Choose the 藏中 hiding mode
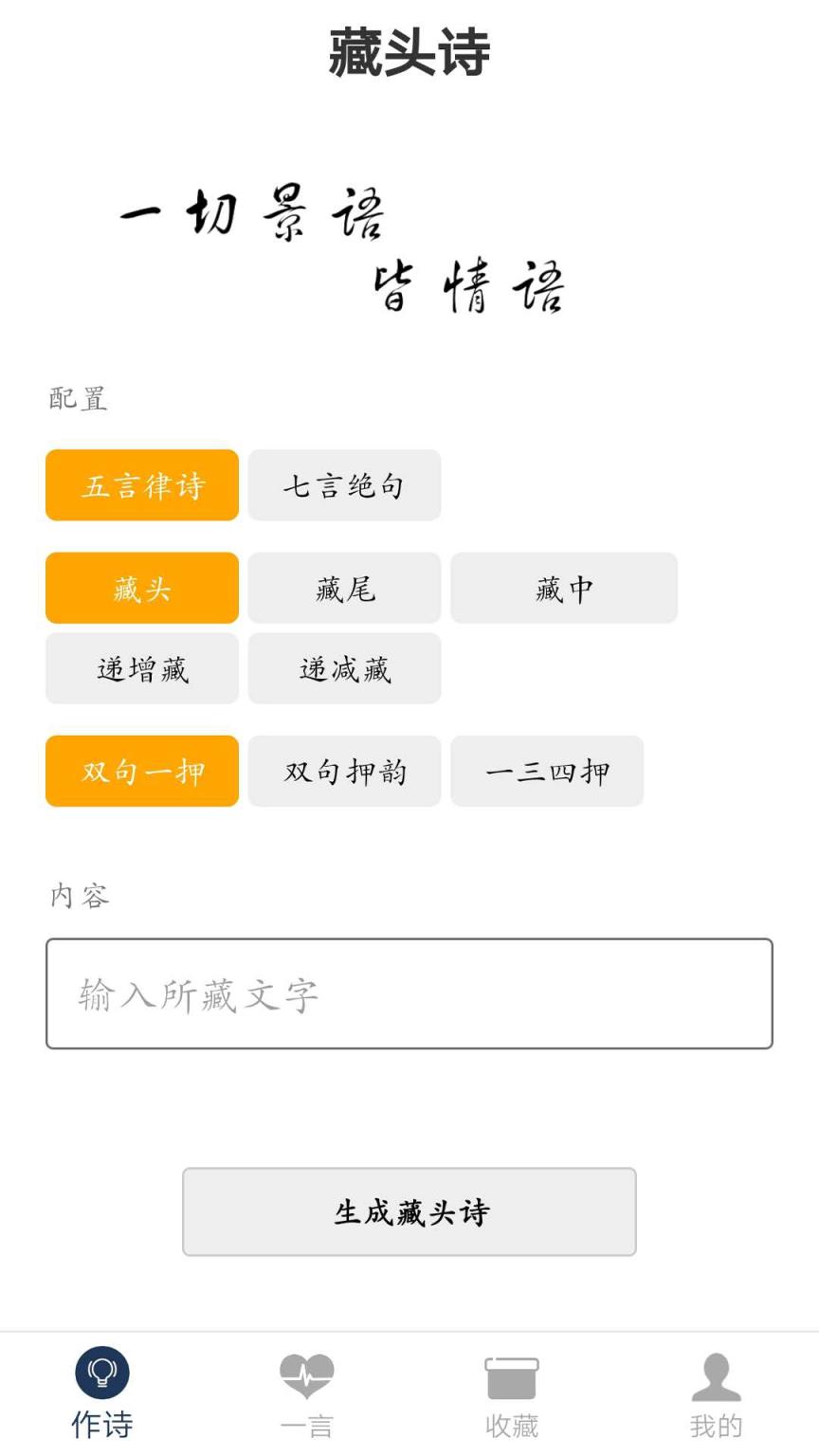 click(563, 588)
